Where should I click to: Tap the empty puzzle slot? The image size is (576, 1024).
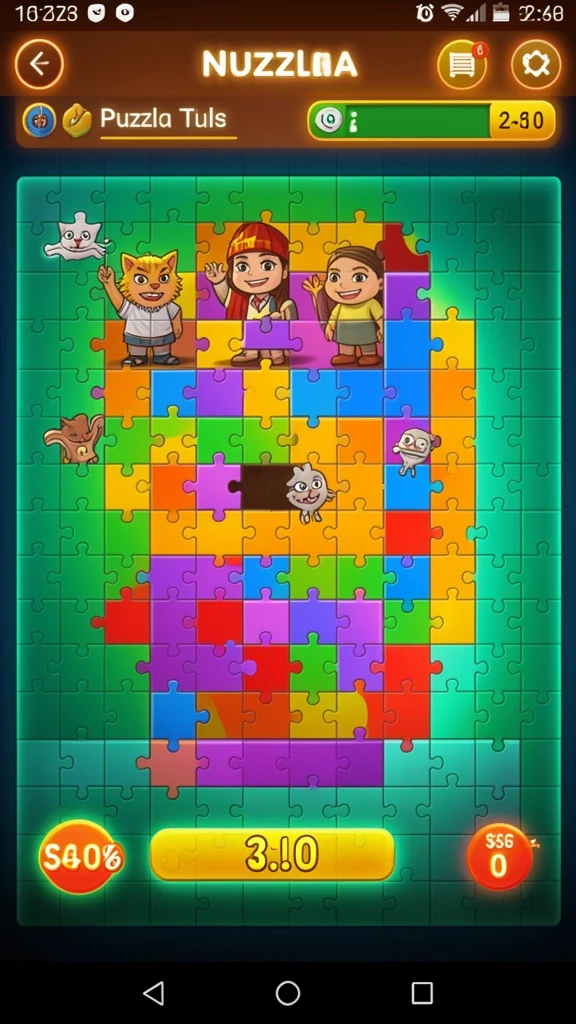pyautogui.click(x=266, y=487)
